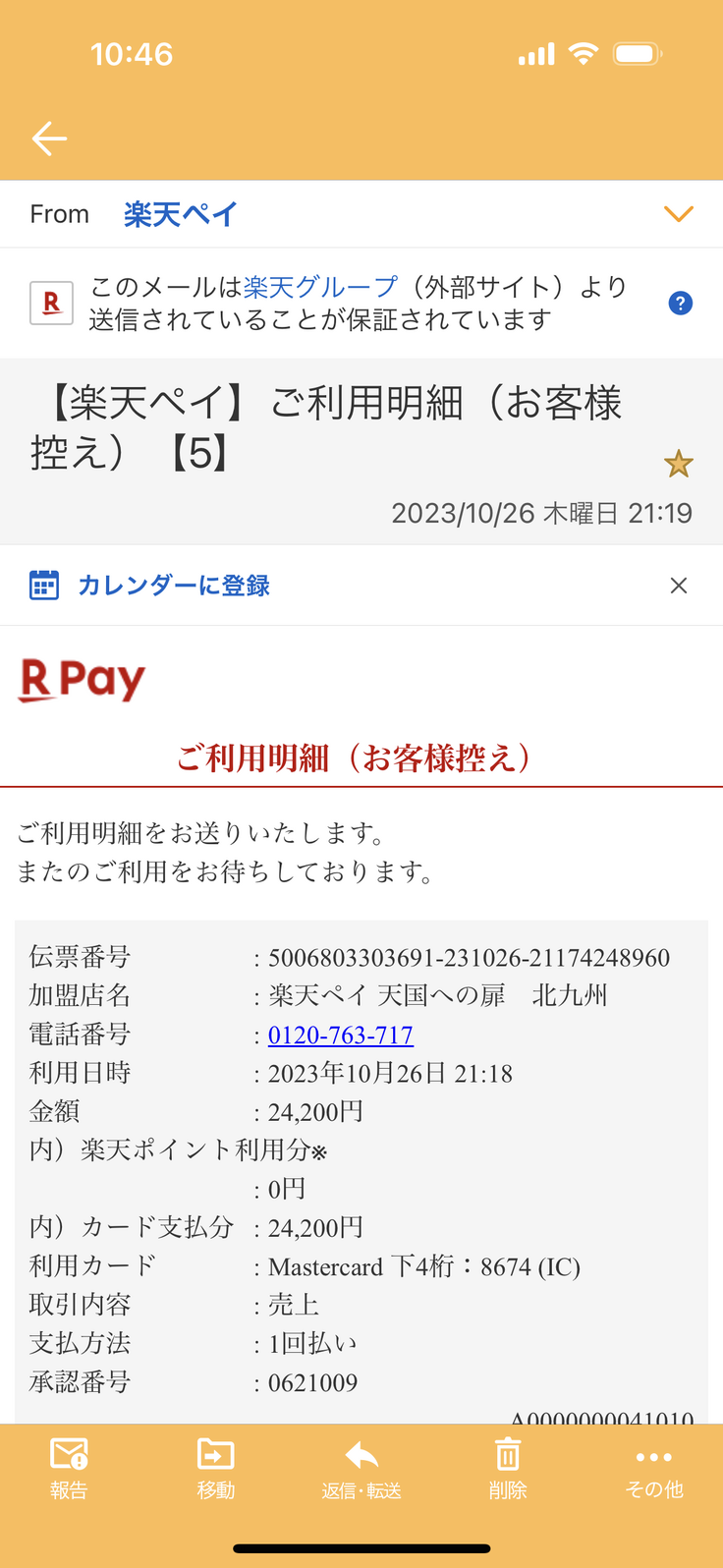723x1568 pixels.
Task: Expand sender details chevron
Action: coord(679,214)
